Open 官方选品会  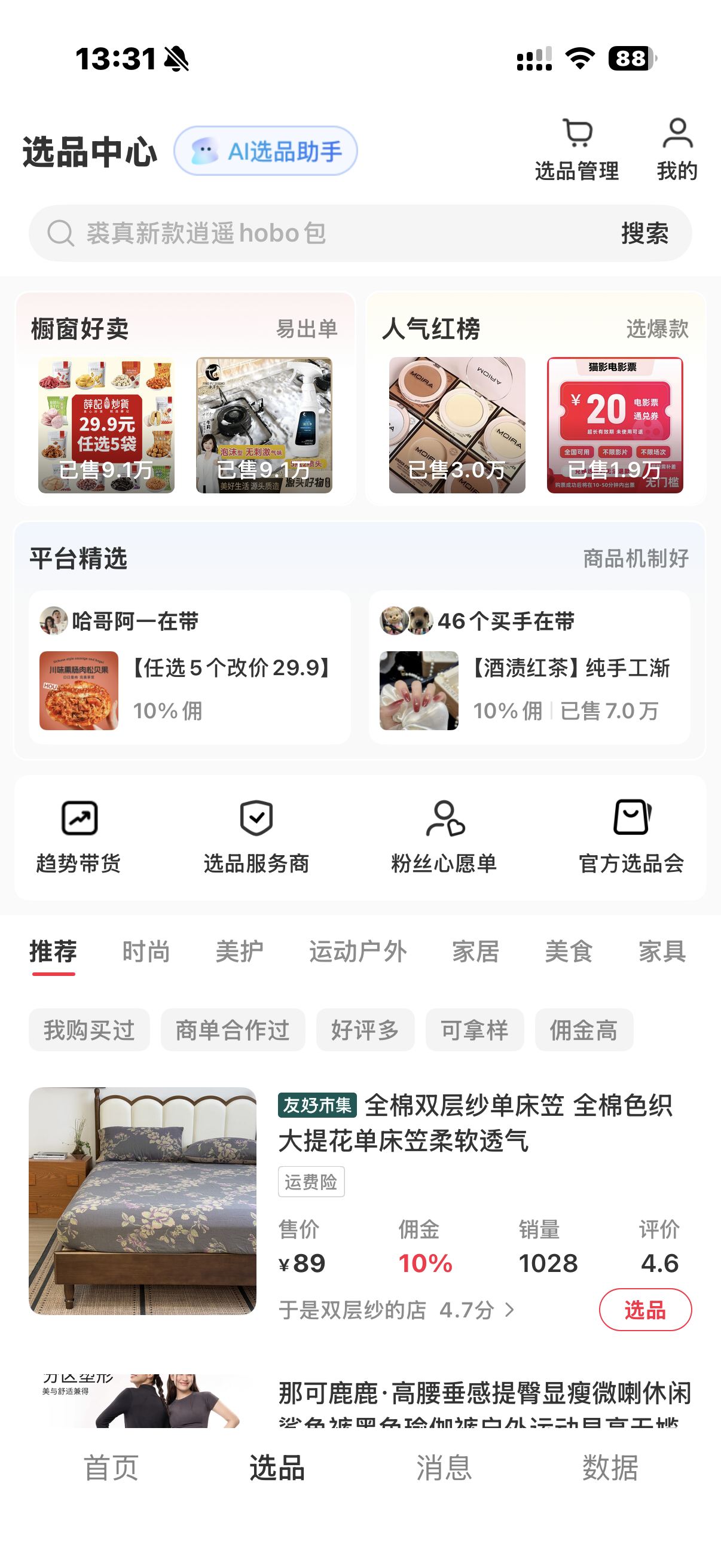[631, 837]
